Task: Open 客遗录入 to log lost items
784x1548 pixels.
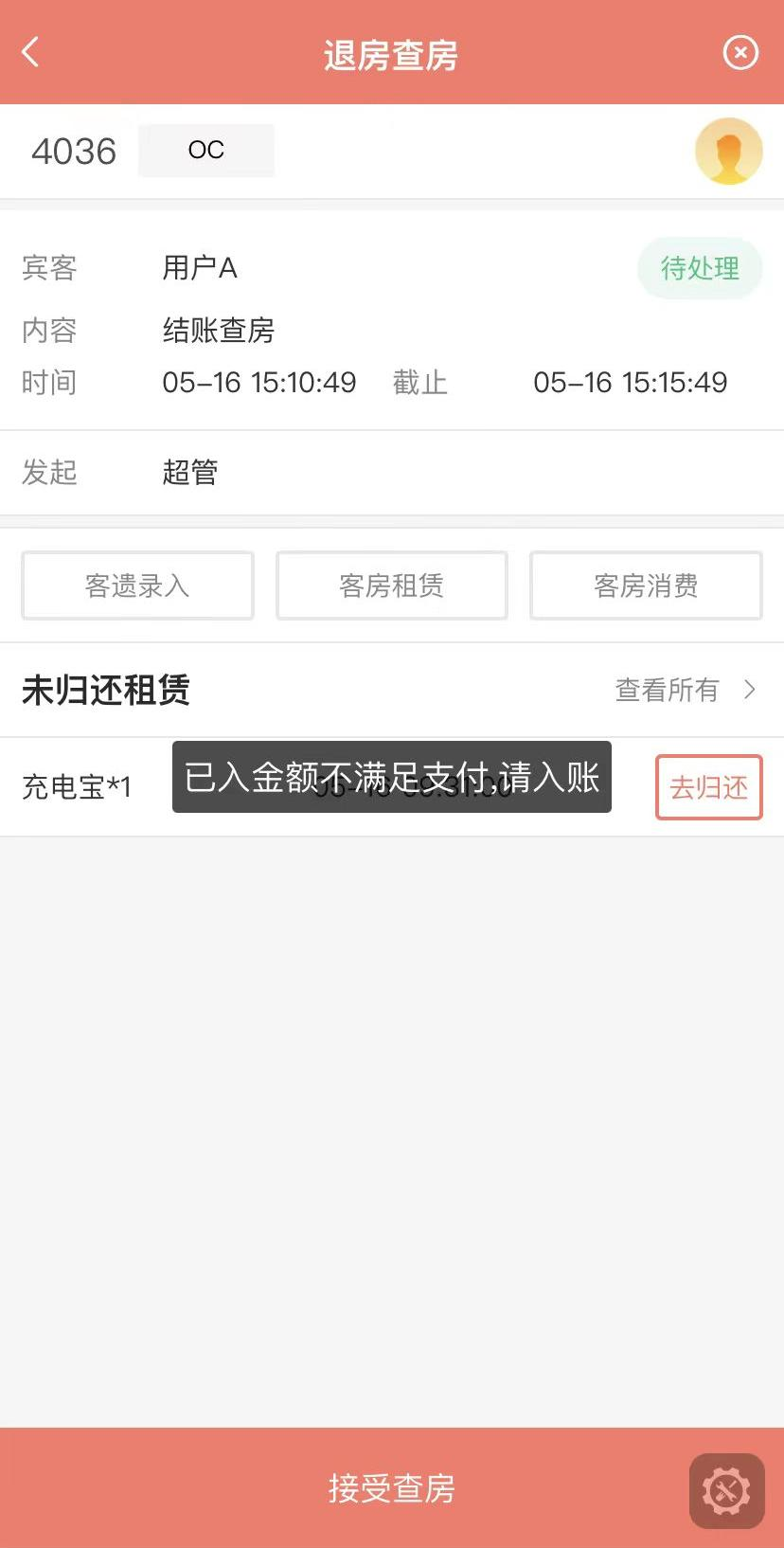Action: coord(137,585)
